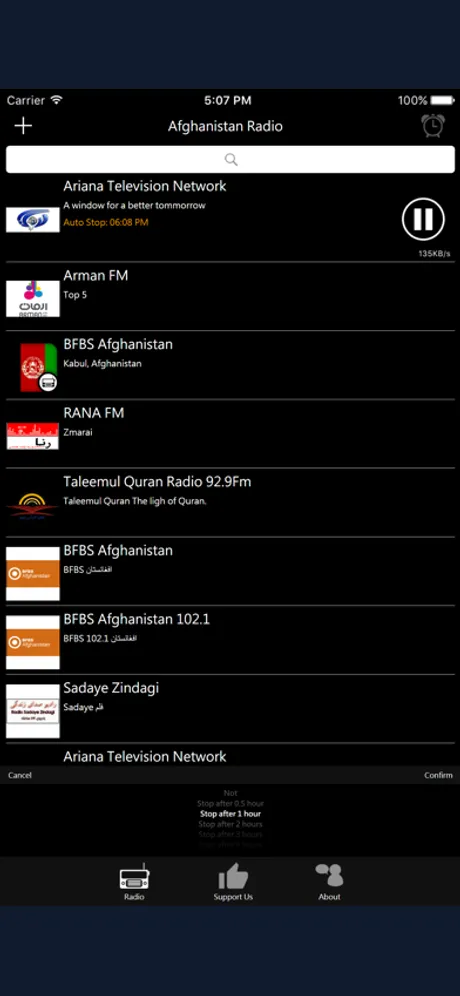
Task: Select RANA FM station
Action: (x=230, y=434)
